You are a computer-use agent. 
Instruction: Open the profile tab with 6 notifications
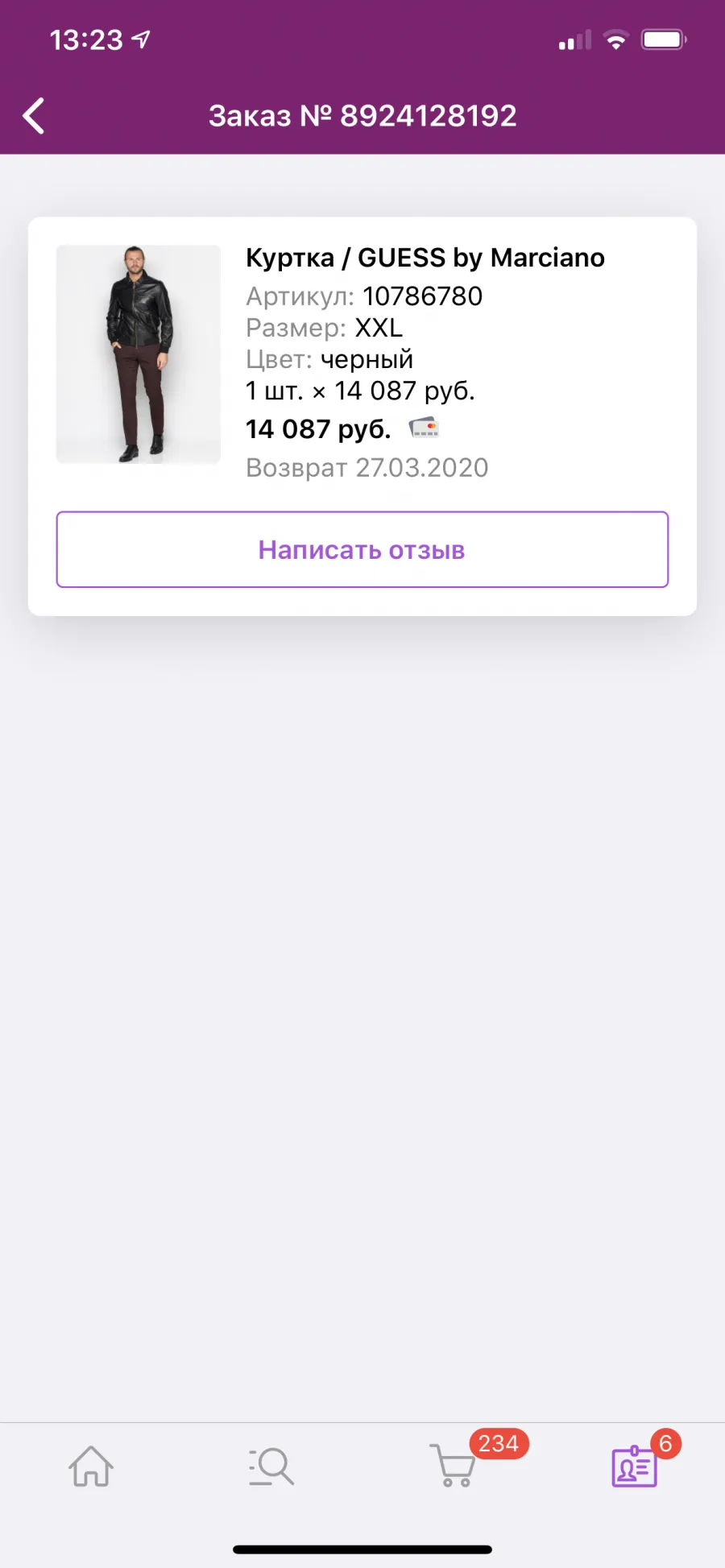point(635,1466)
